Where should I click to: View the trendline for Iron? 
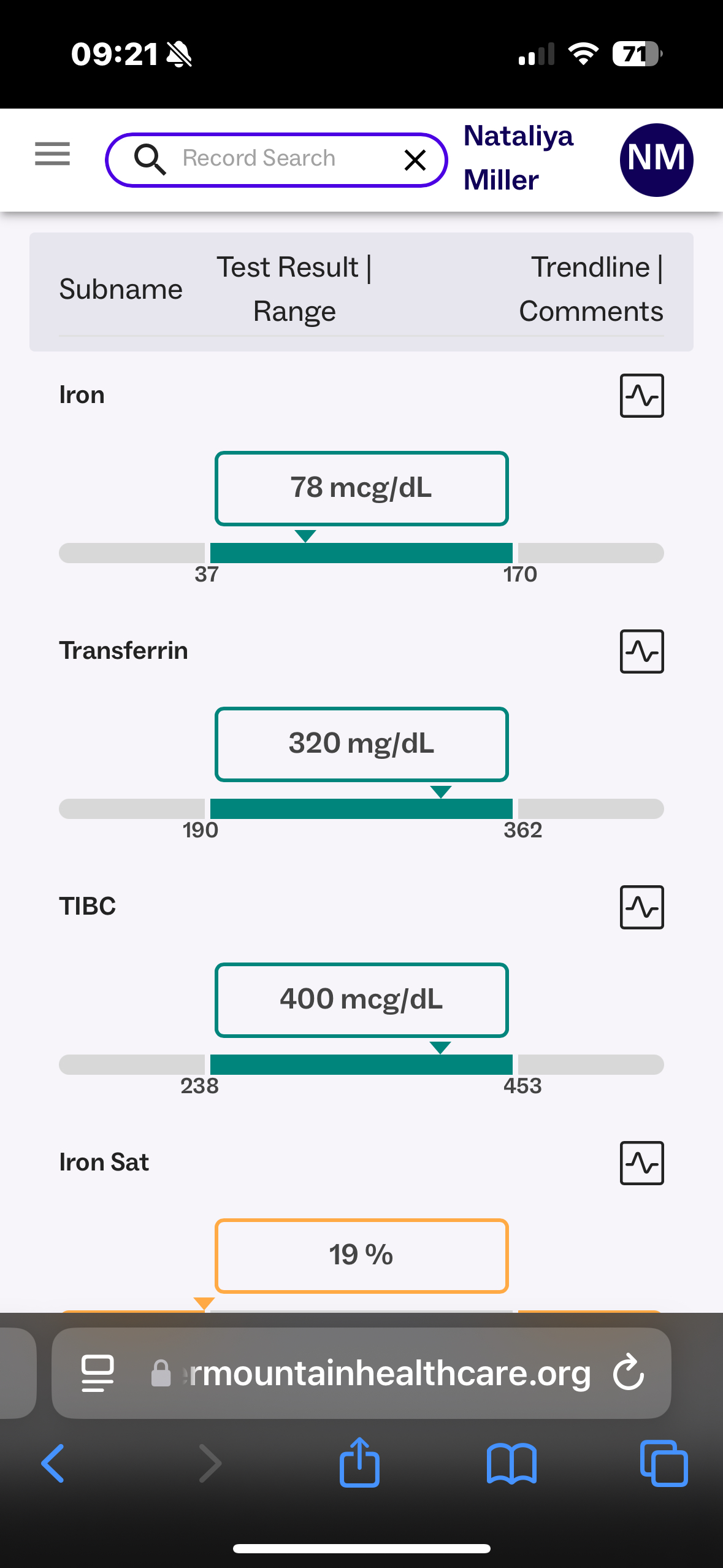tap(641, 396)
